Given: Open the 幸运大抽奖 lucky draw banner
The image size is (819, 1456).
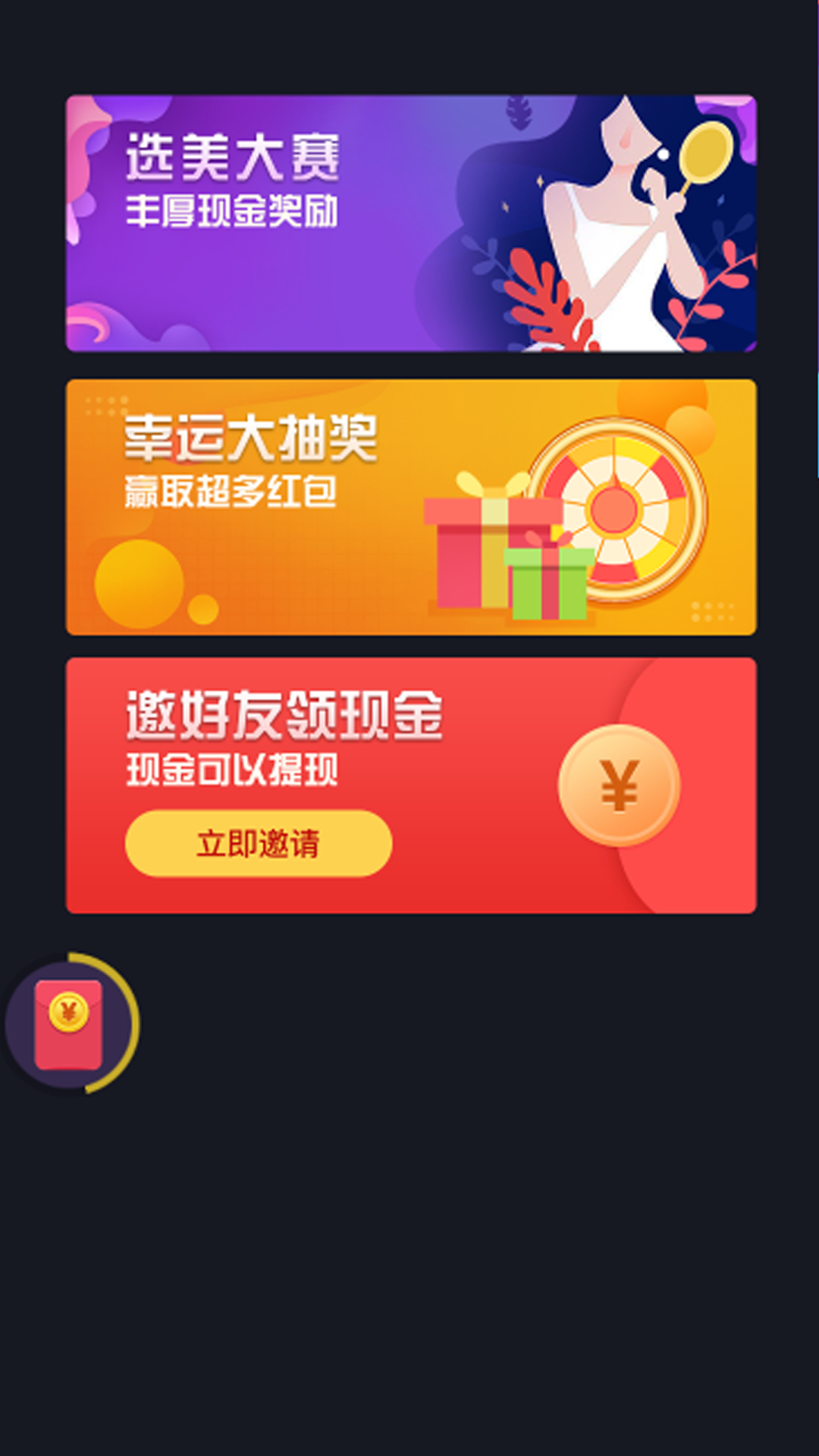Looking at the screenshot, I should pos(411,507).
